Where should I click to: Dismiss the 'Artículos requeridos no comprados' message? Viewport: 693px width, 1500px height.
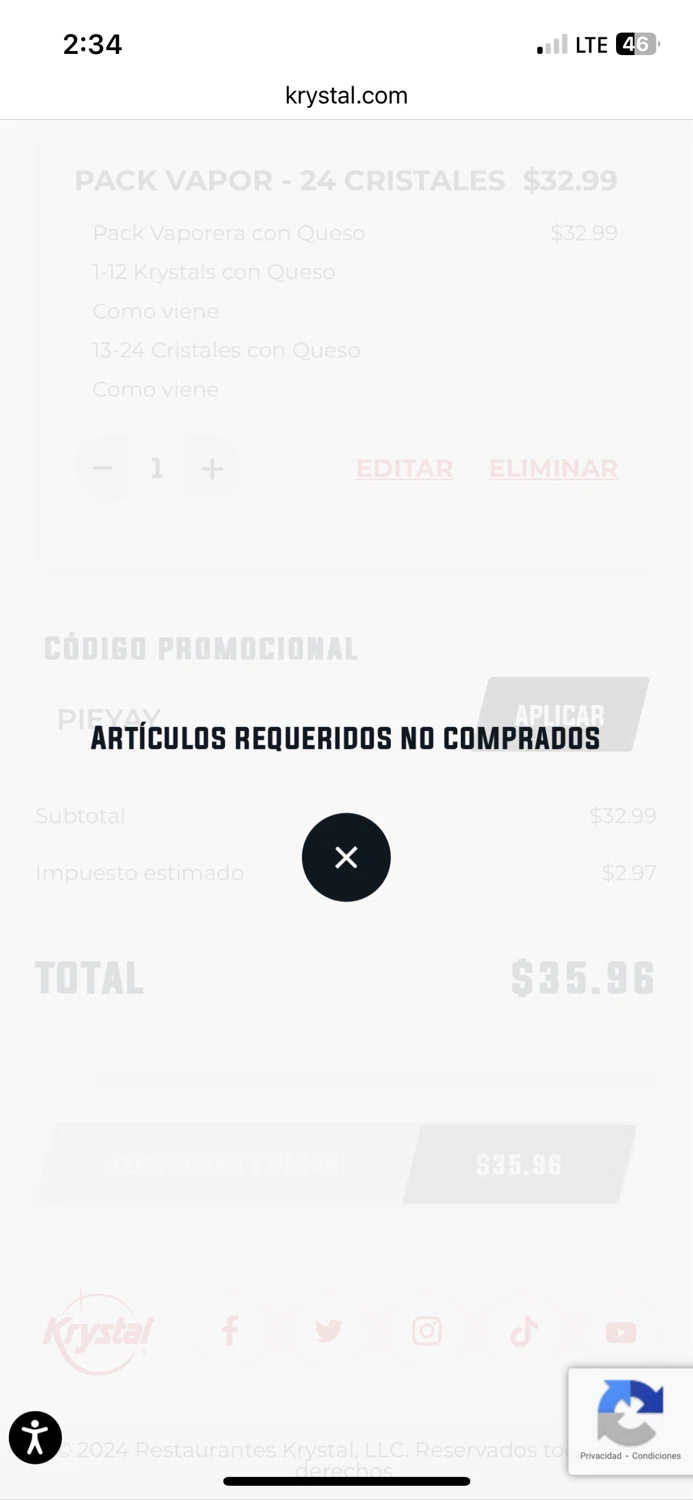pos(346,857)
